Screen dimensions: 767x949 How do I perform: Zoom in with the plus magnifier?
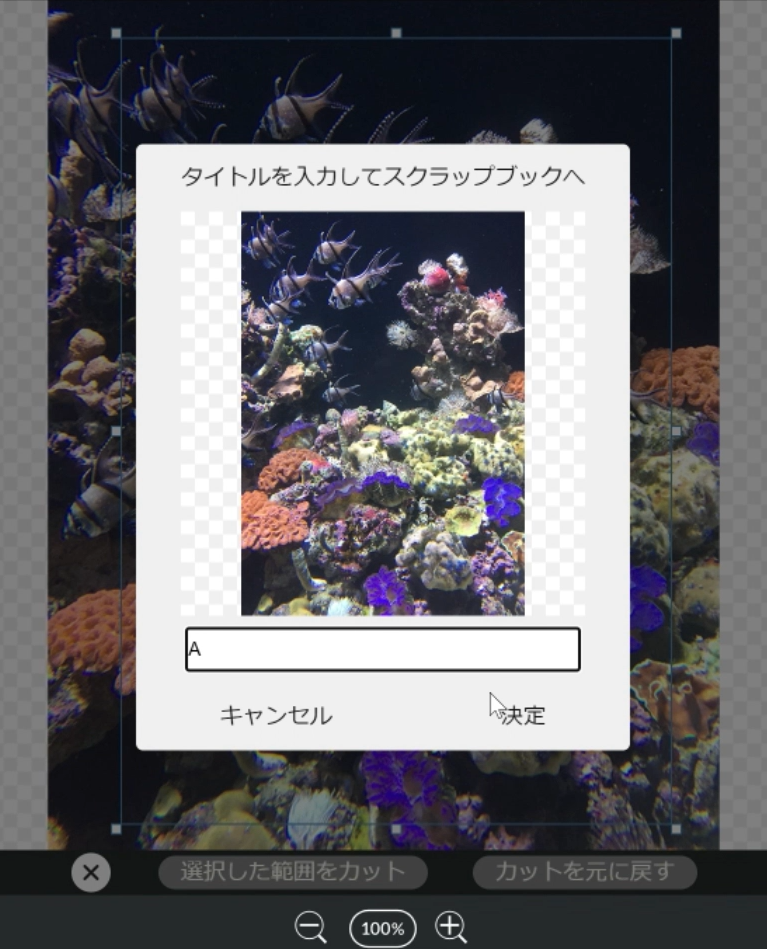[451, 927]
